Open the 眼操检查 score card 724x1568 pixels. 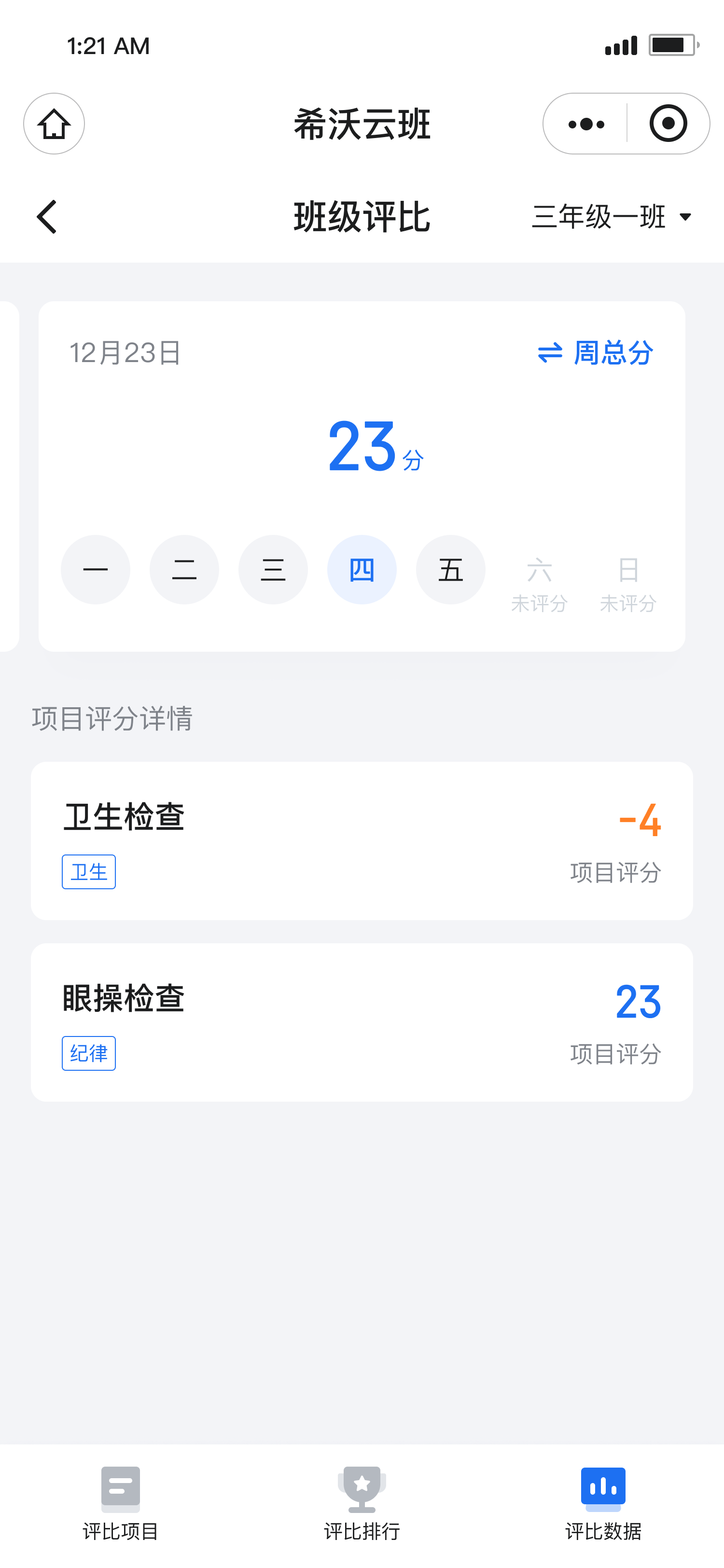coord(362,1022)
